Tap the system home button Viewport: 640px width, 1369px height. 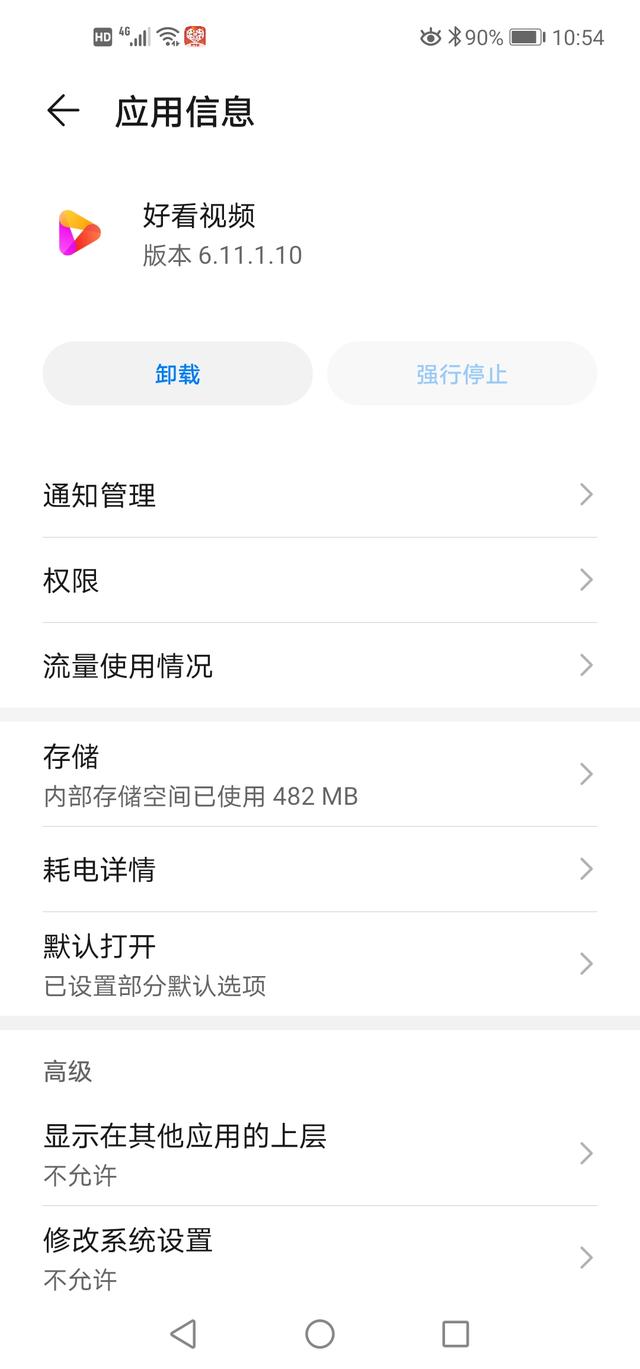click(x=320, y=1333)
